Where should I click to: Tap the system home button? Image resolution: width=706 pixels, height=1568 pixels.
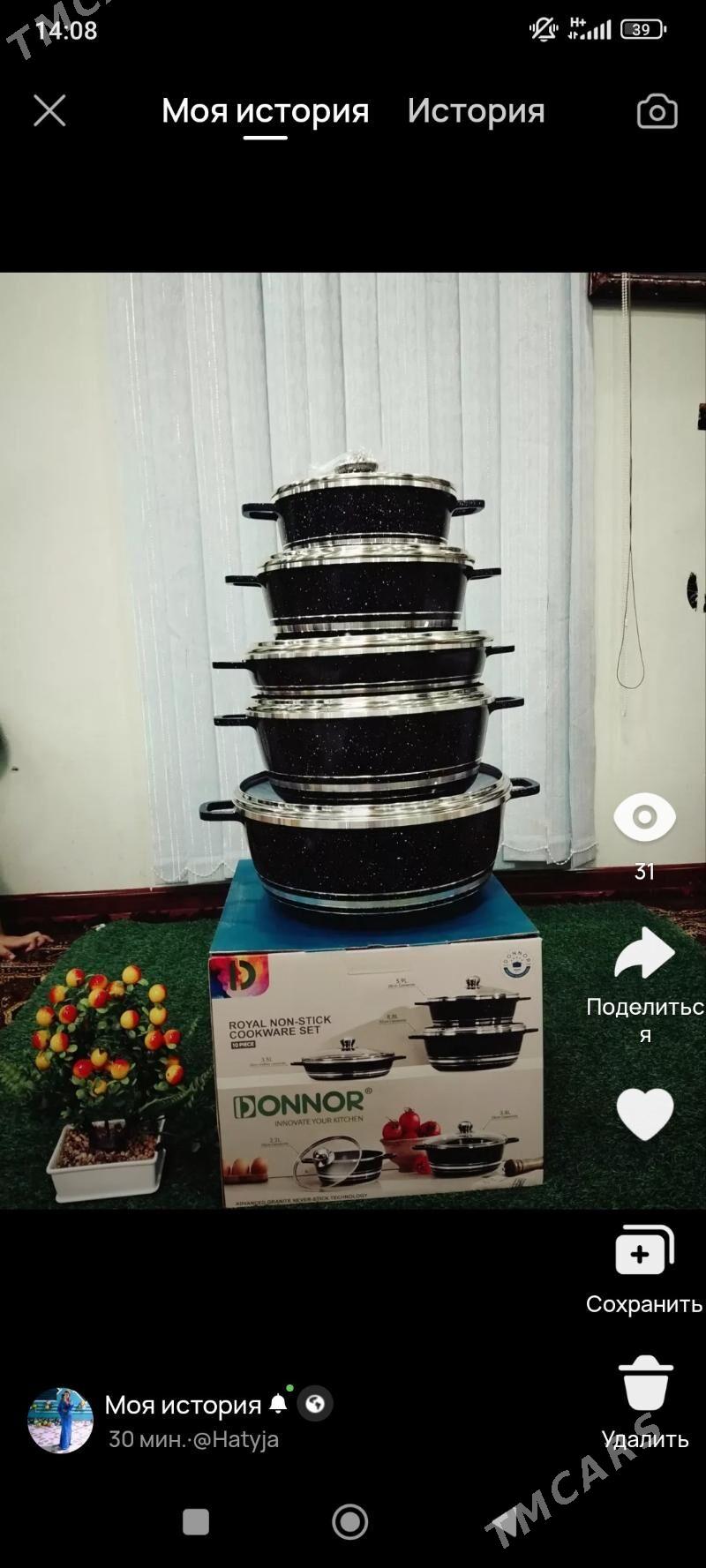point(350,1522)
